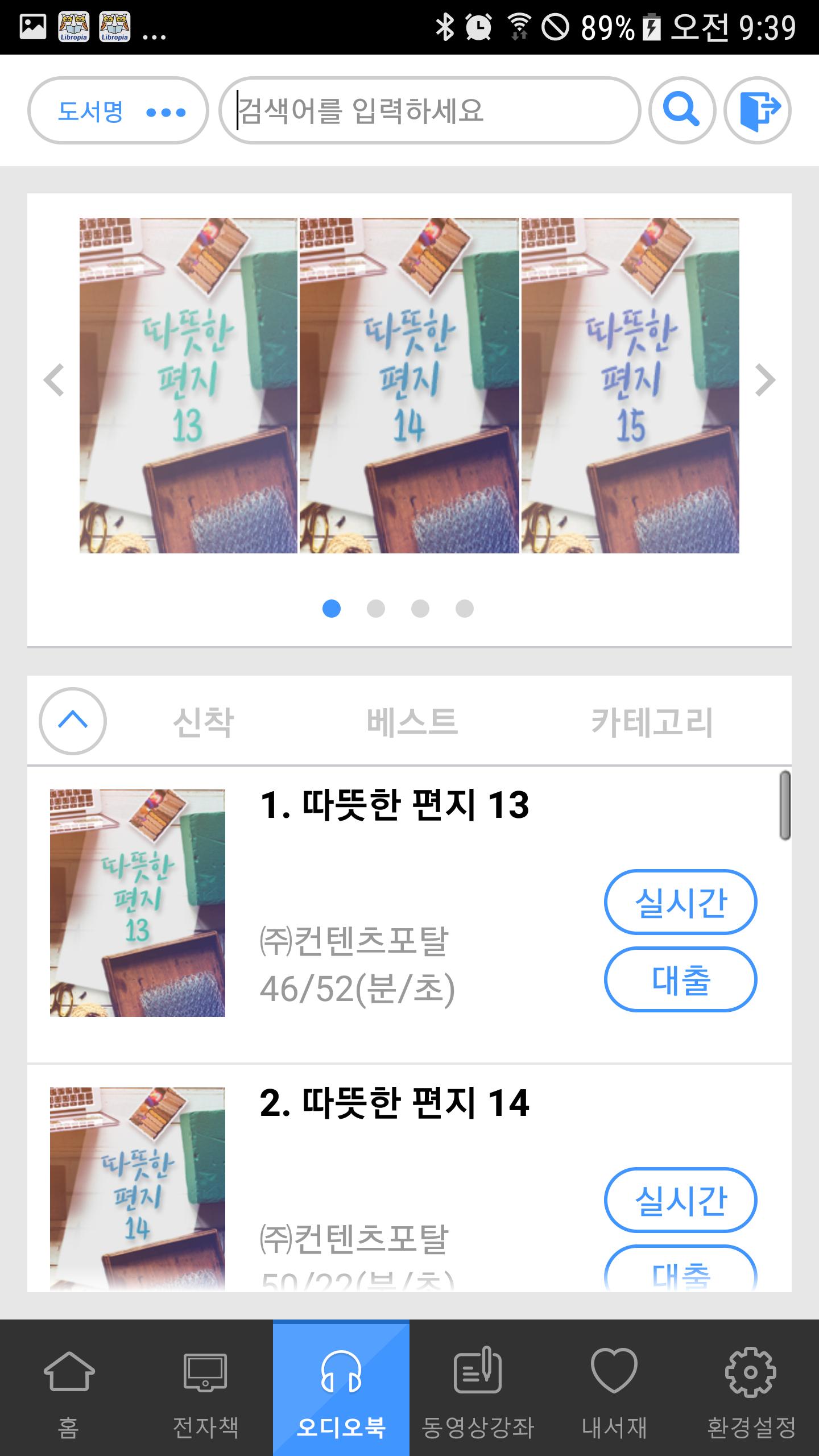Open the 전자책 tab
Image resolution: width=819 pixels, height=1456 pixels.
pos(205,1388)
